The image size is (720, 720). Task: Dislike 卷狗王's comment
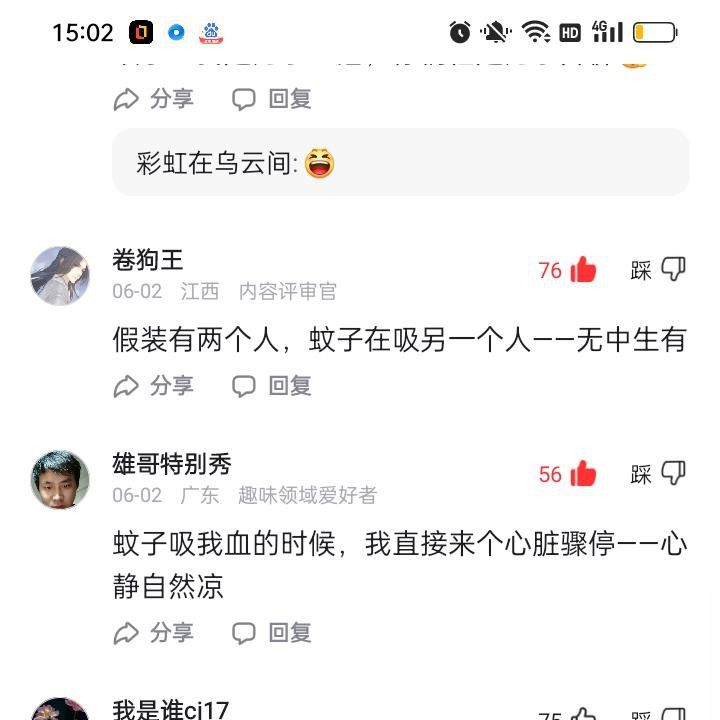tap(672, 270)
